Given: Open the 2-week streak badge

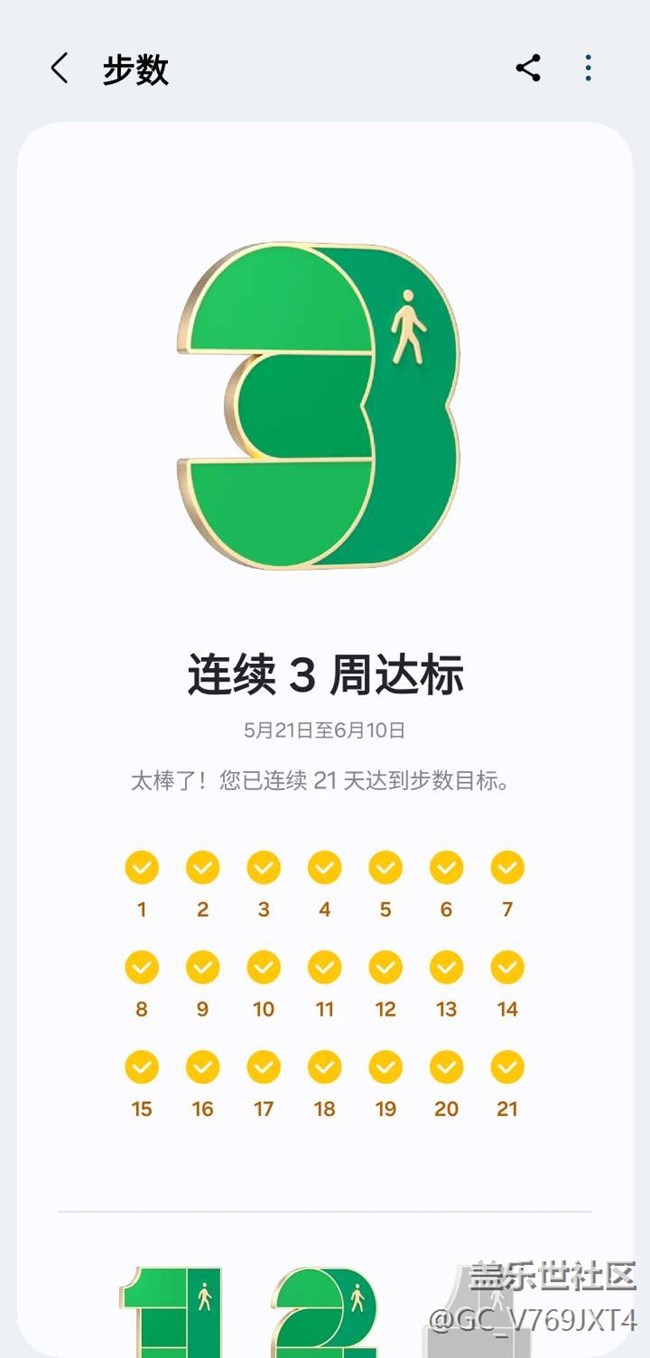Looking at the screenshot, I should point(325,1310).
